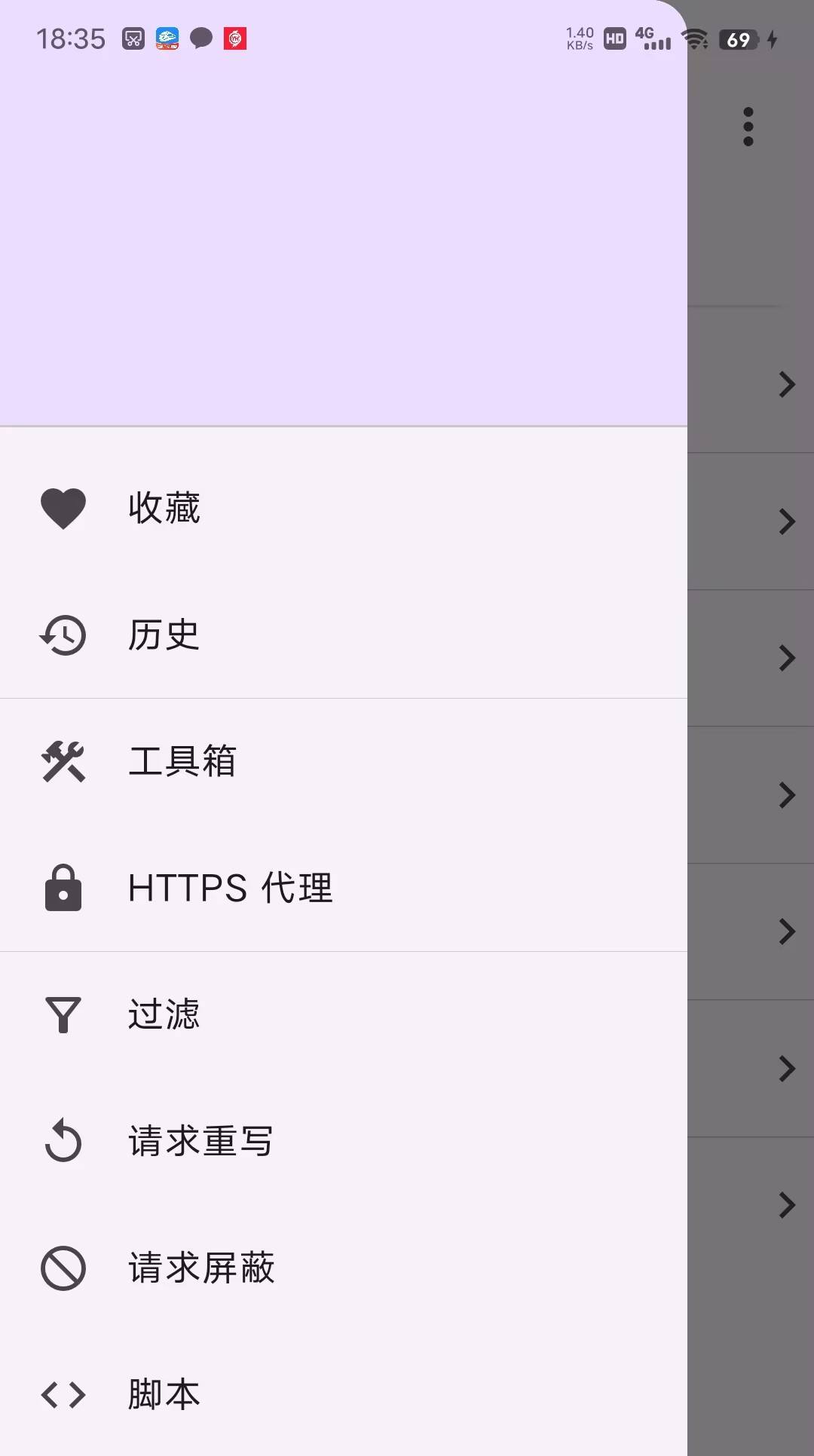
Task: Tap the request block prohibition icon
Action: tap(63, 1267)
